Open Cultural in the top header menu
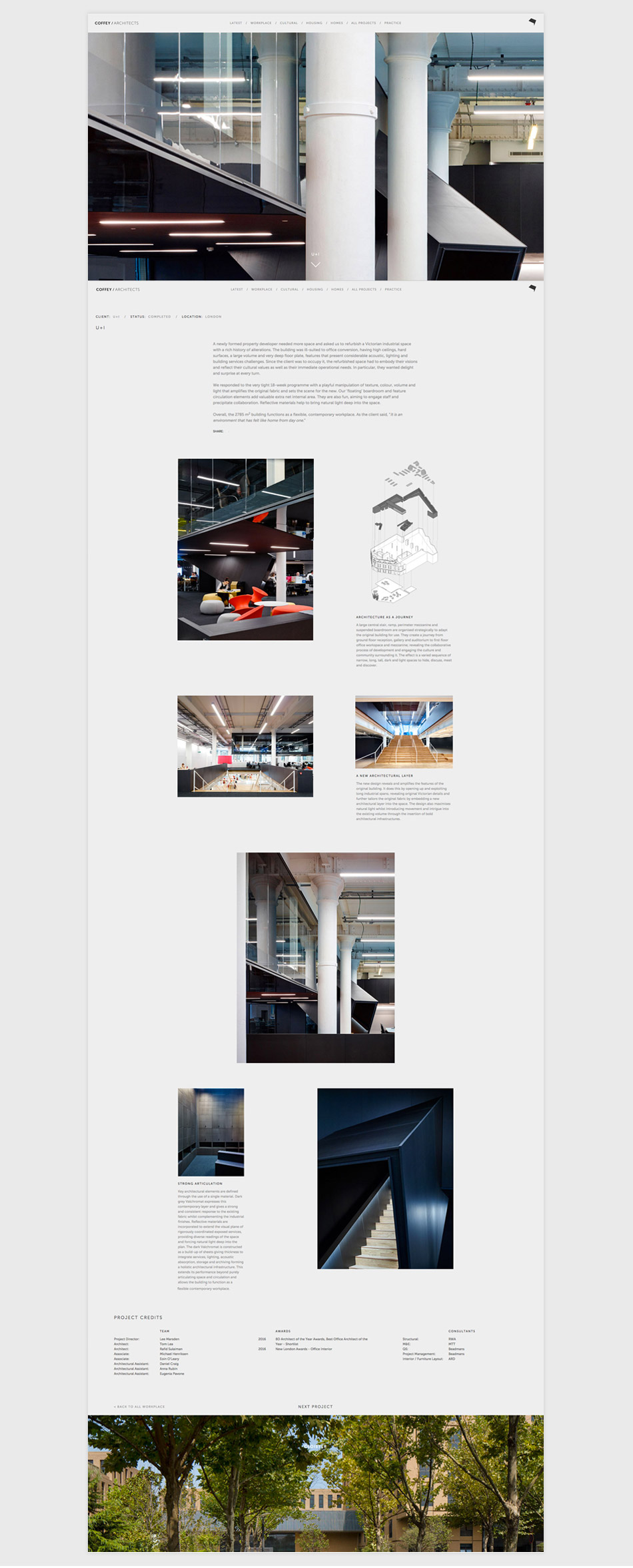The height and width of the screenshot is (1568, 633). (289, 23)
